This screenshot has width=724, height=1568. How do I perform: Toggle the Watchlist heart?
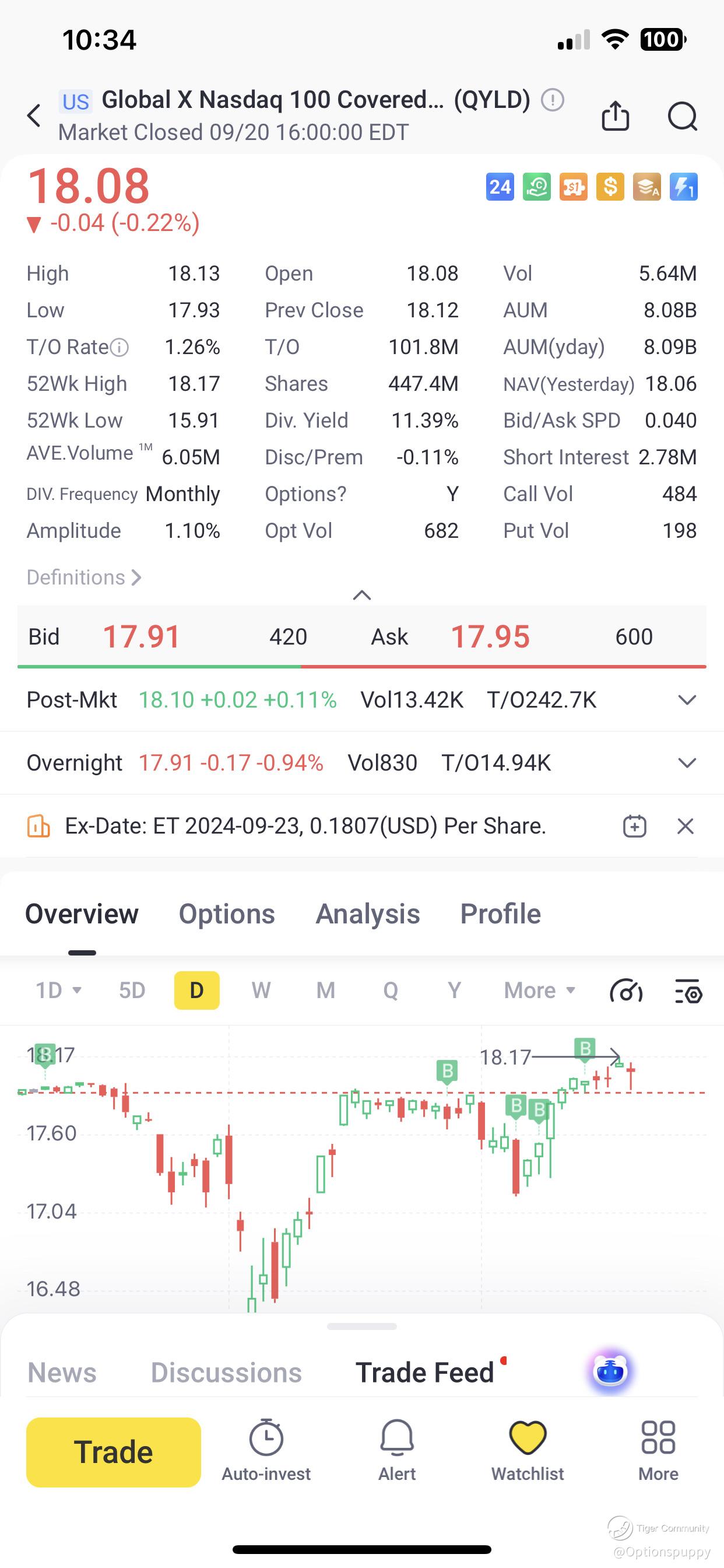[x=528, y=1451]
